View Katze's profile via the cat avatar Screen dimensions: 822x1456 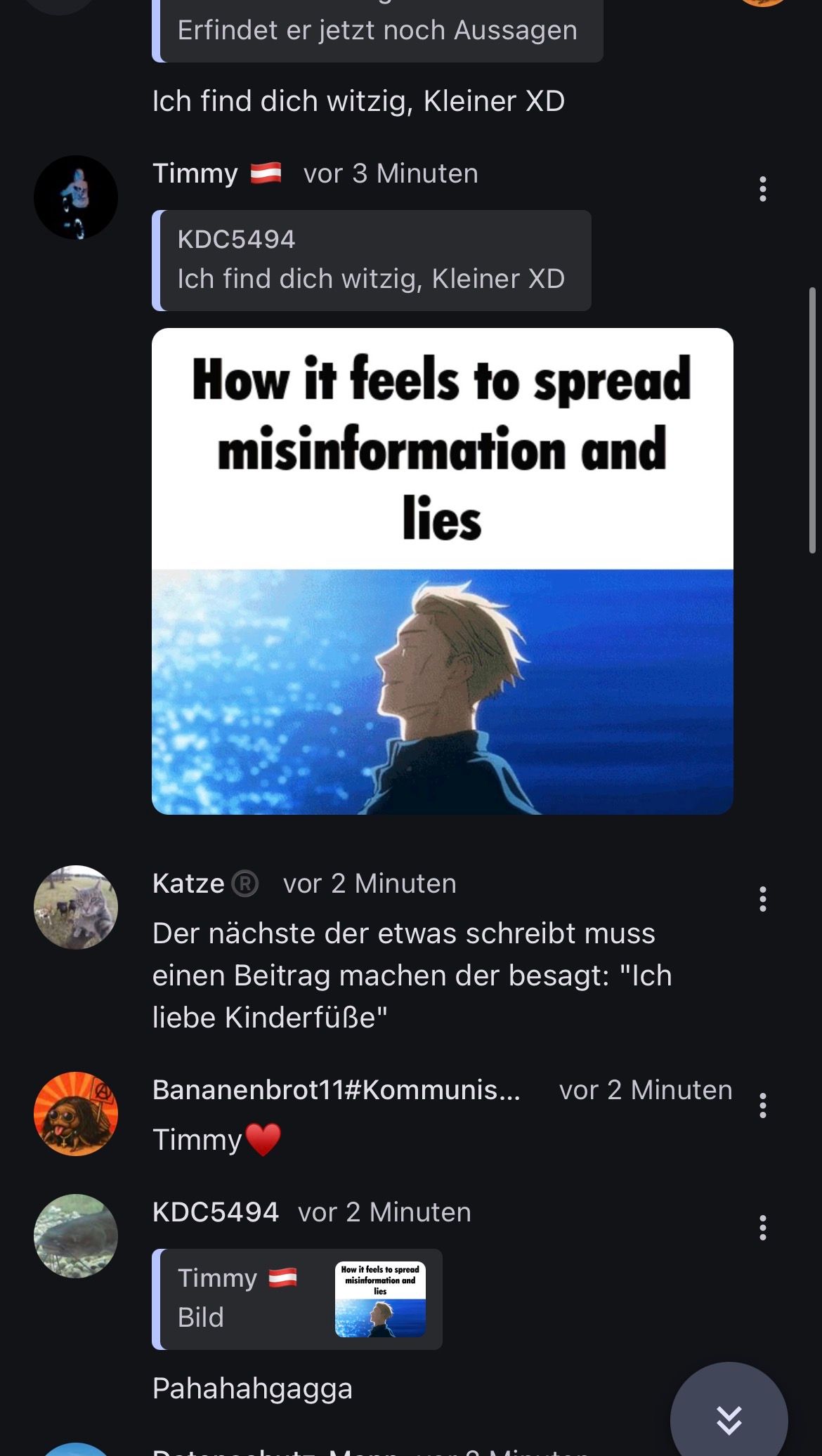(76, 907)
